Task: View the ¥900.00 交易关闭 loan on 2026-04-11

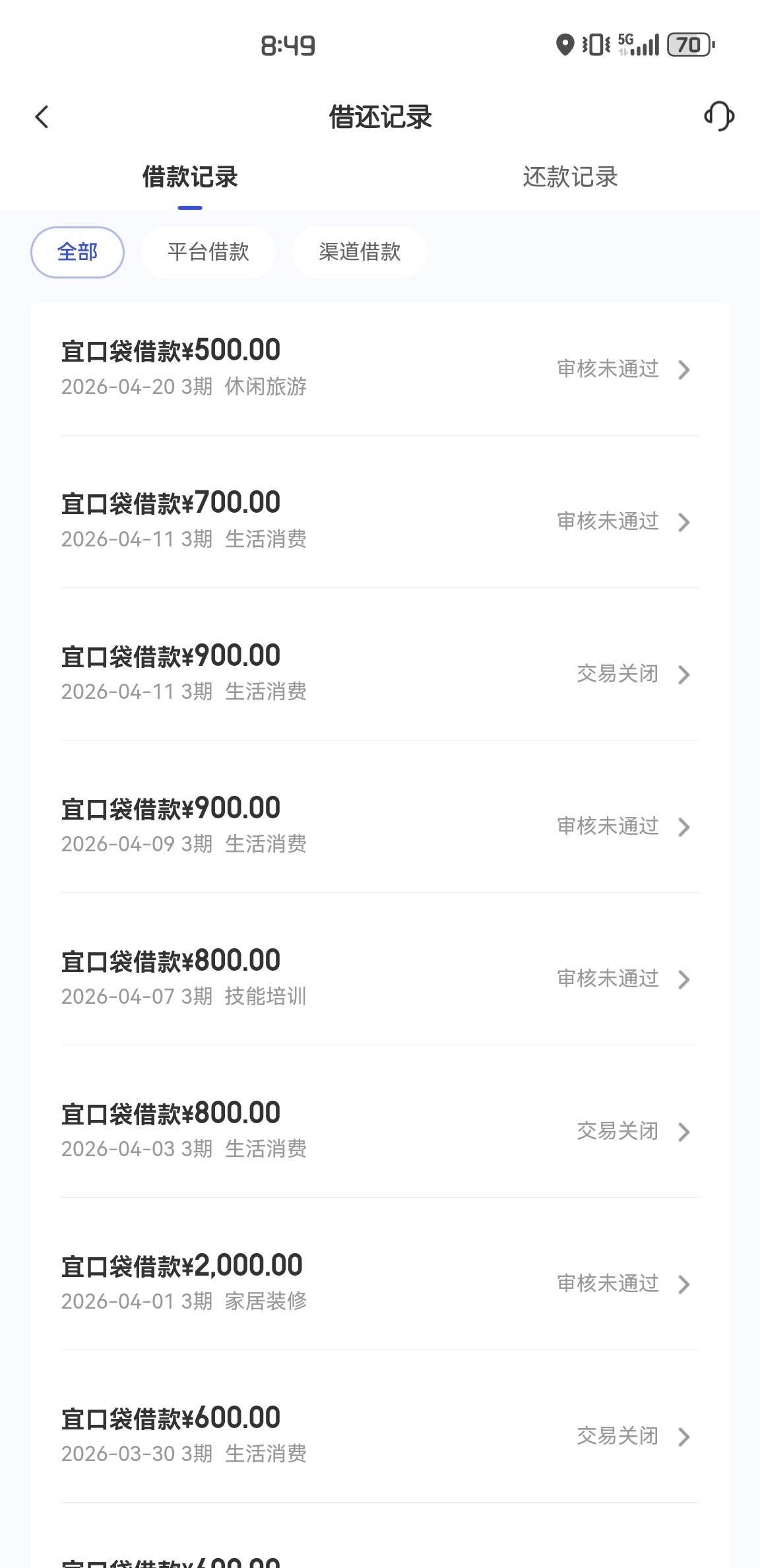Action: [x=380, y=673]
